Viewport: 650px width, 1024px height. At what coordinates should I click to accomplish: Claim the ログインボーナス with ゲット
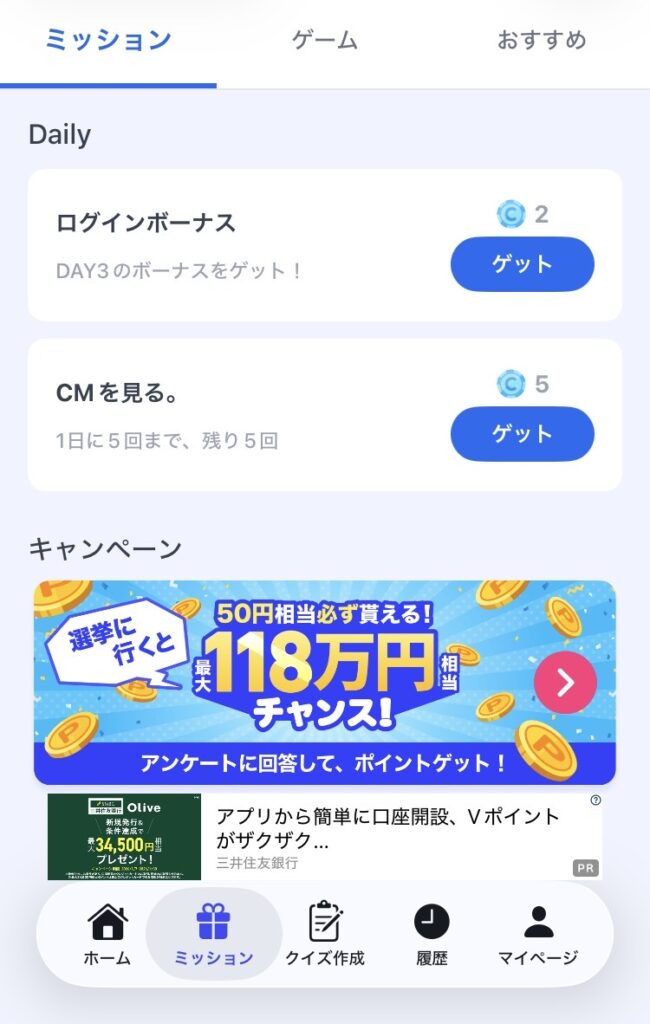pyautogui.click(x=522, y=264)
